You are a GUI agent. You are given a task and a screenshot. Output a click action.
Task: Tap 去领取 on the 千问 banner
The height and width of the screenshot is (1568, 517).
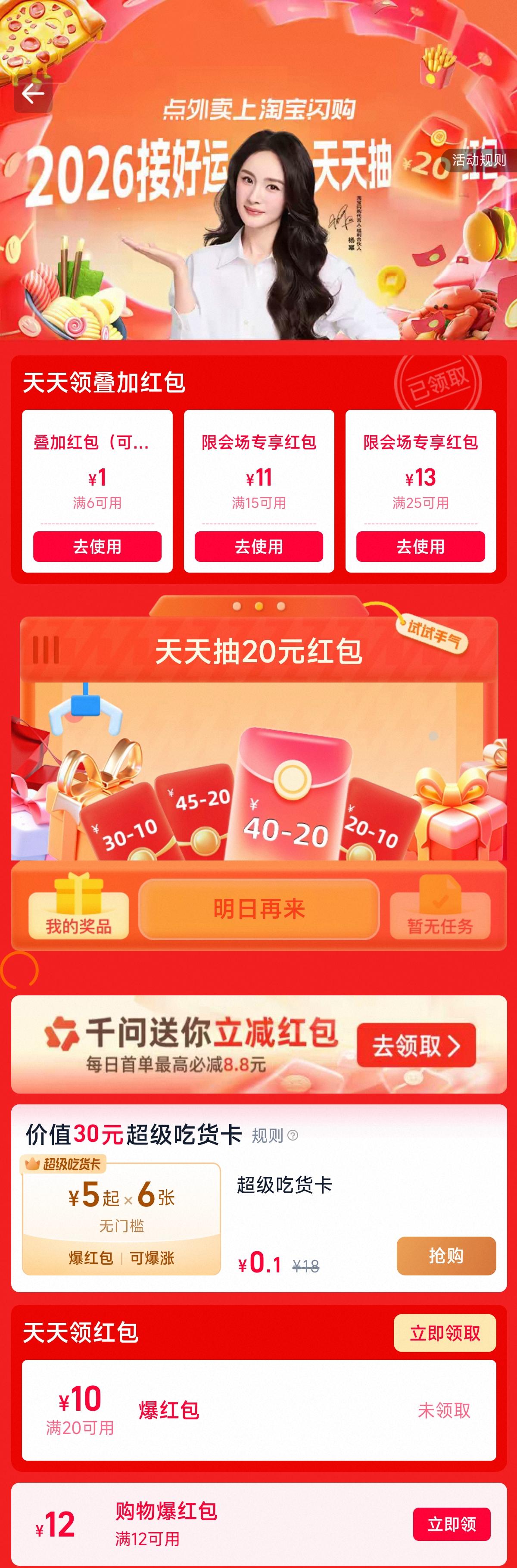pos(416,1045)
